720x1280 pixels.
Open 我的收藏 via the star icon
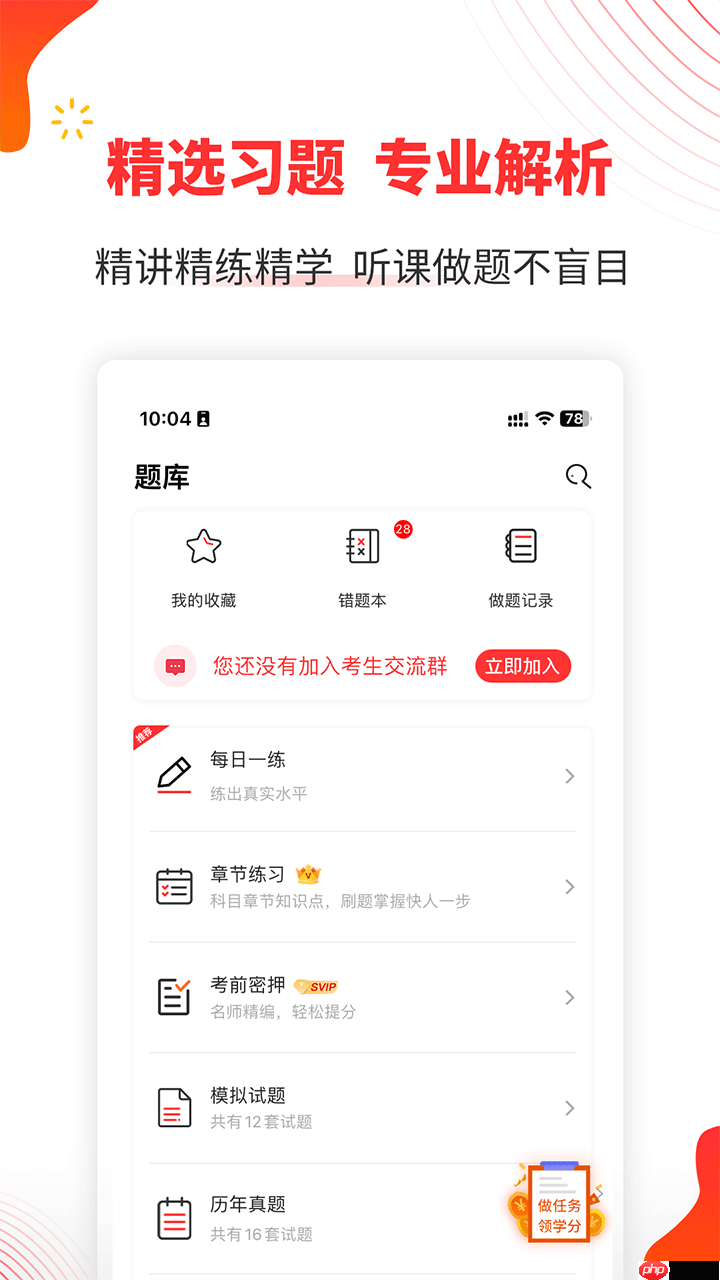coord(204,545)
